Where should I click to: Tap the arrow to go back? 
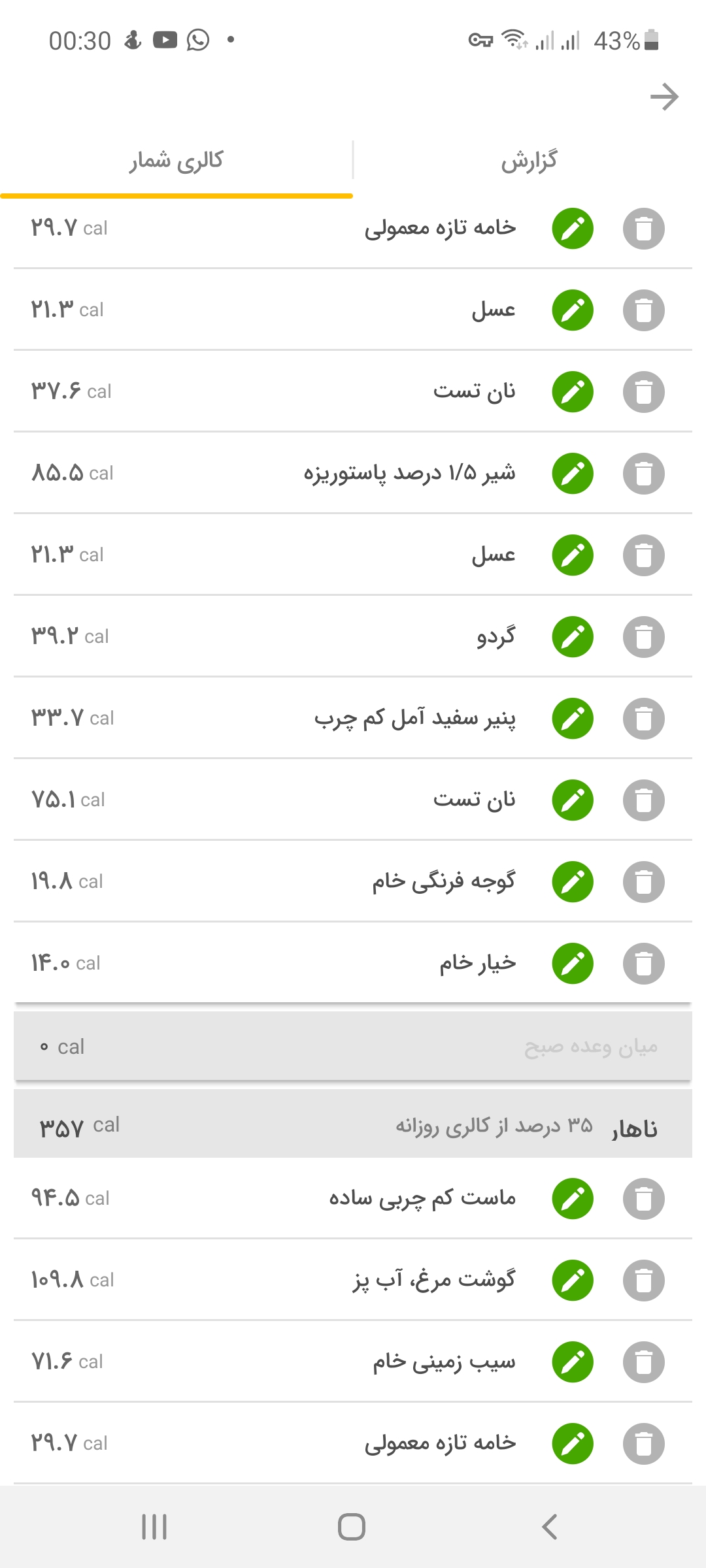point(664,97)
